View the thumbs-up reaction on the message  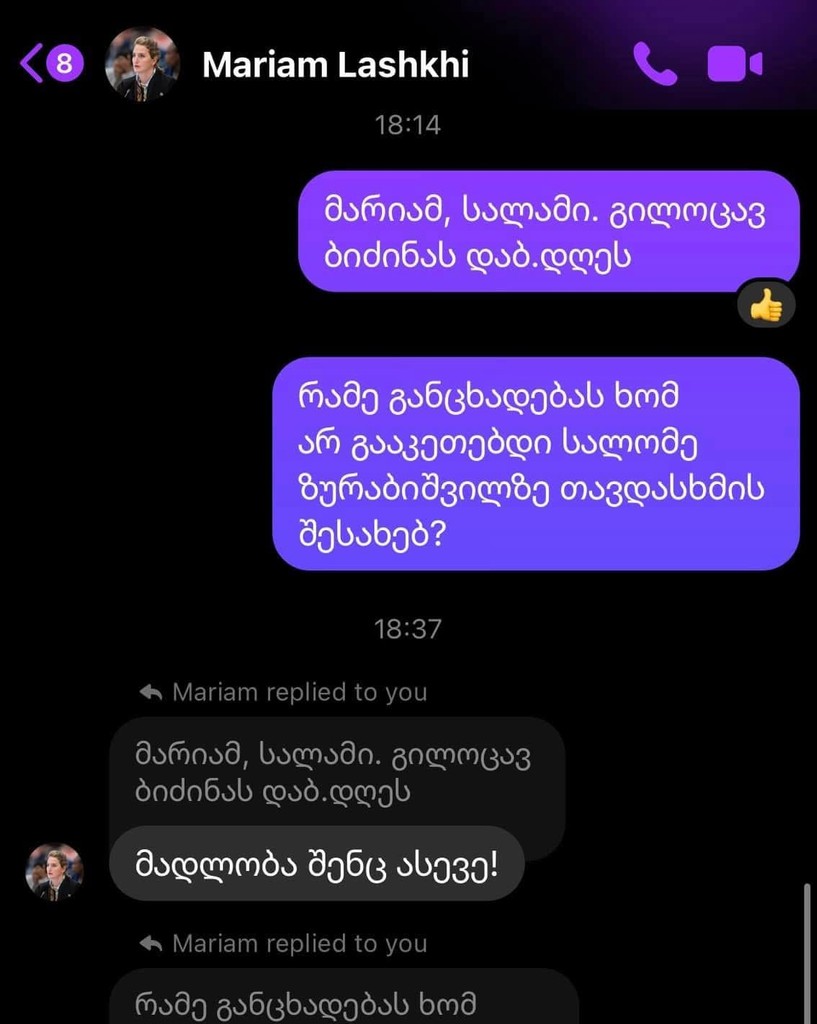pyautogui.click(x=766, y=305)
